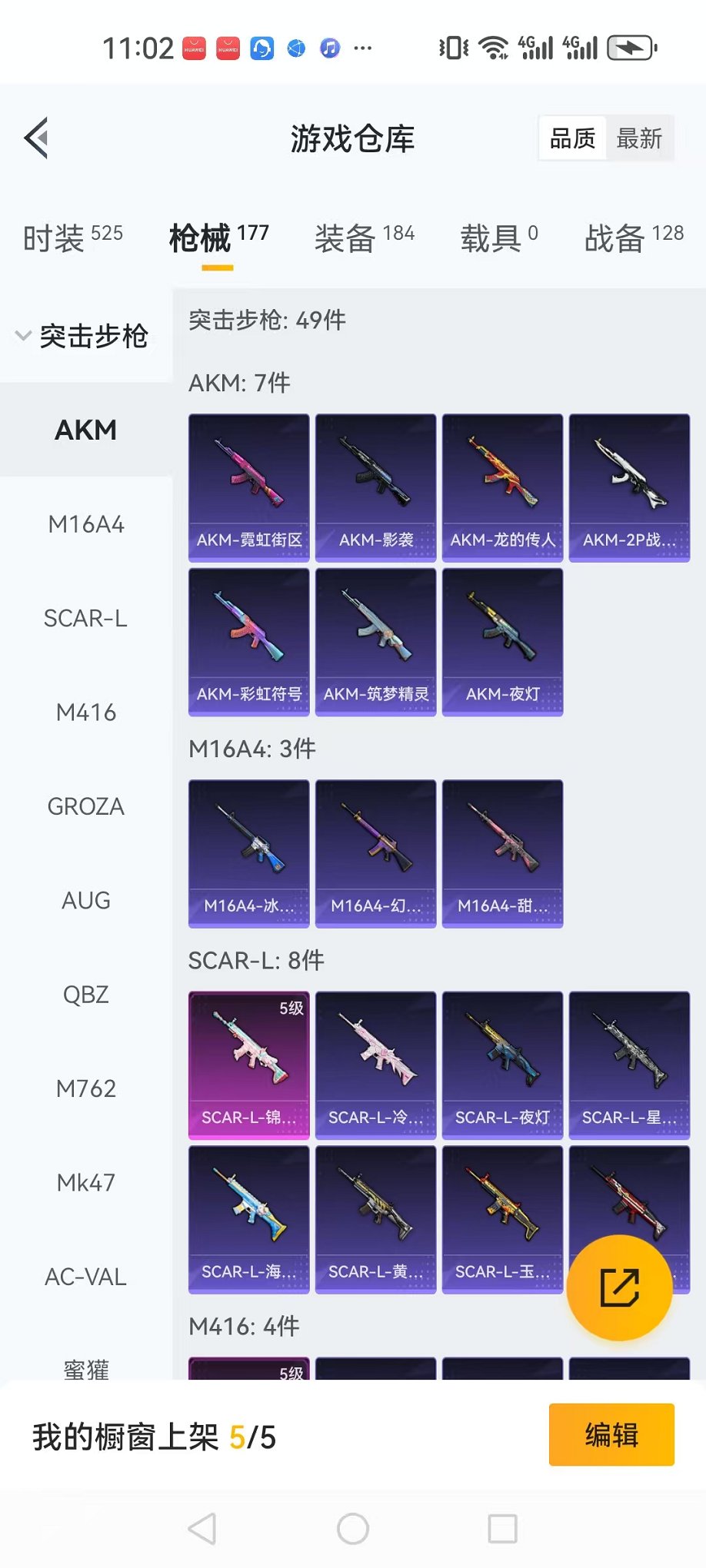Viewport: 706px width, 1568px height.
Task: Collapse the 突击步枪 category
Action: pyautogui.click(x=82, y=336)
